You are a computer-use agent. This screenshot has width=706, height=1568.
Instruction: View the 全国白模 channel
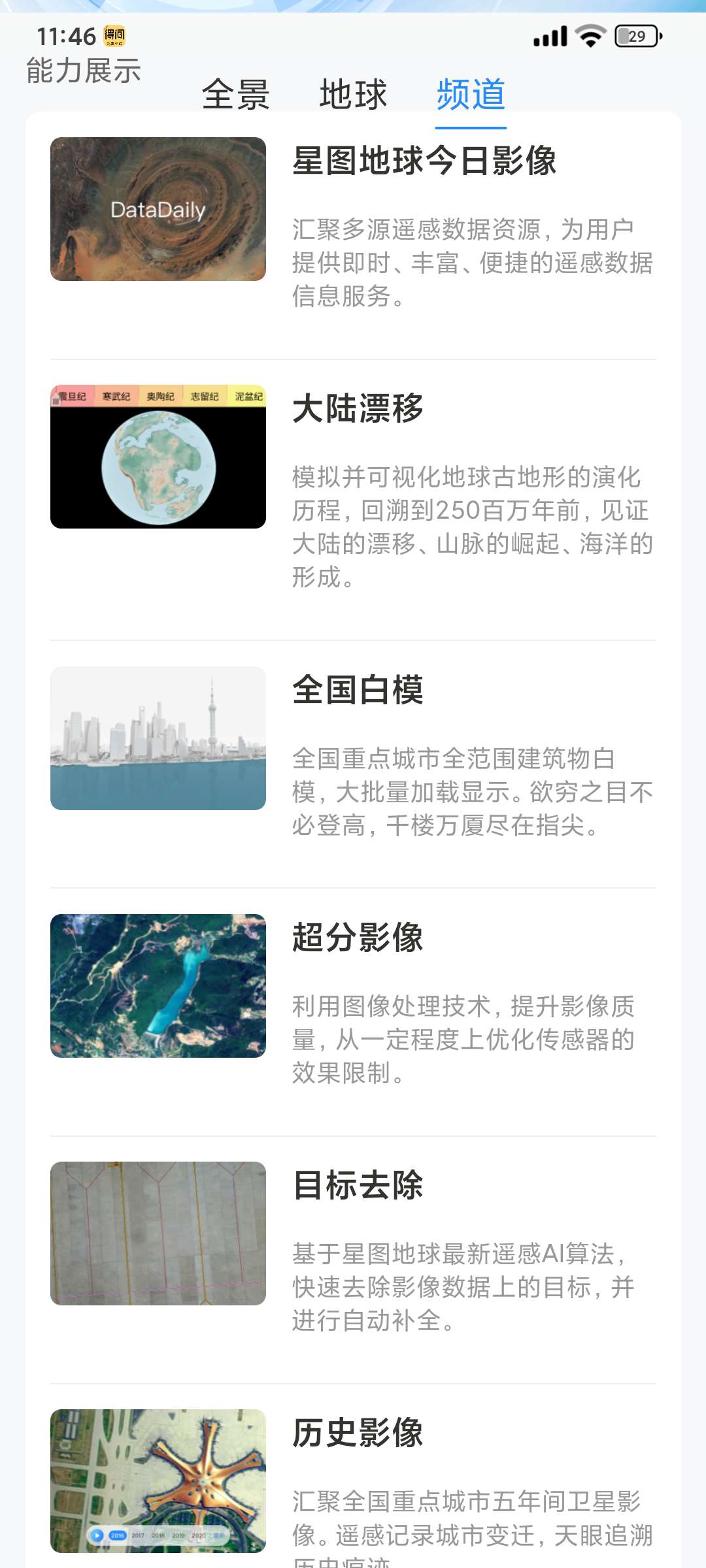[353, 751]
